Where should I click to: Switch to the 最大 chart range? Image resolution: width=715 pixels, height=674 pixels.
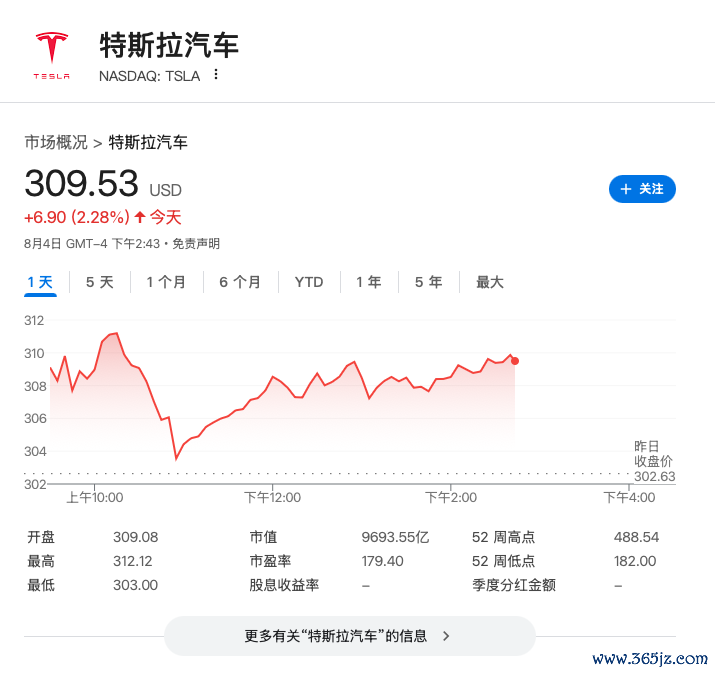[490, 282]
